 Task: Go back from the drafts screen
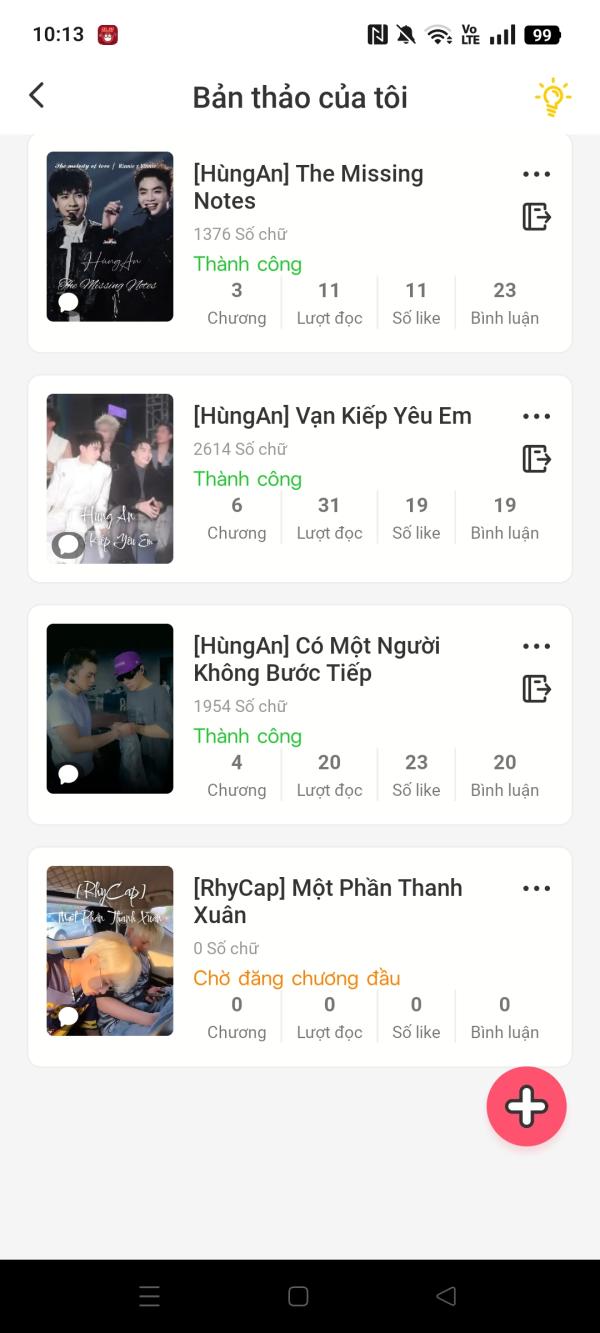point(37,96)
